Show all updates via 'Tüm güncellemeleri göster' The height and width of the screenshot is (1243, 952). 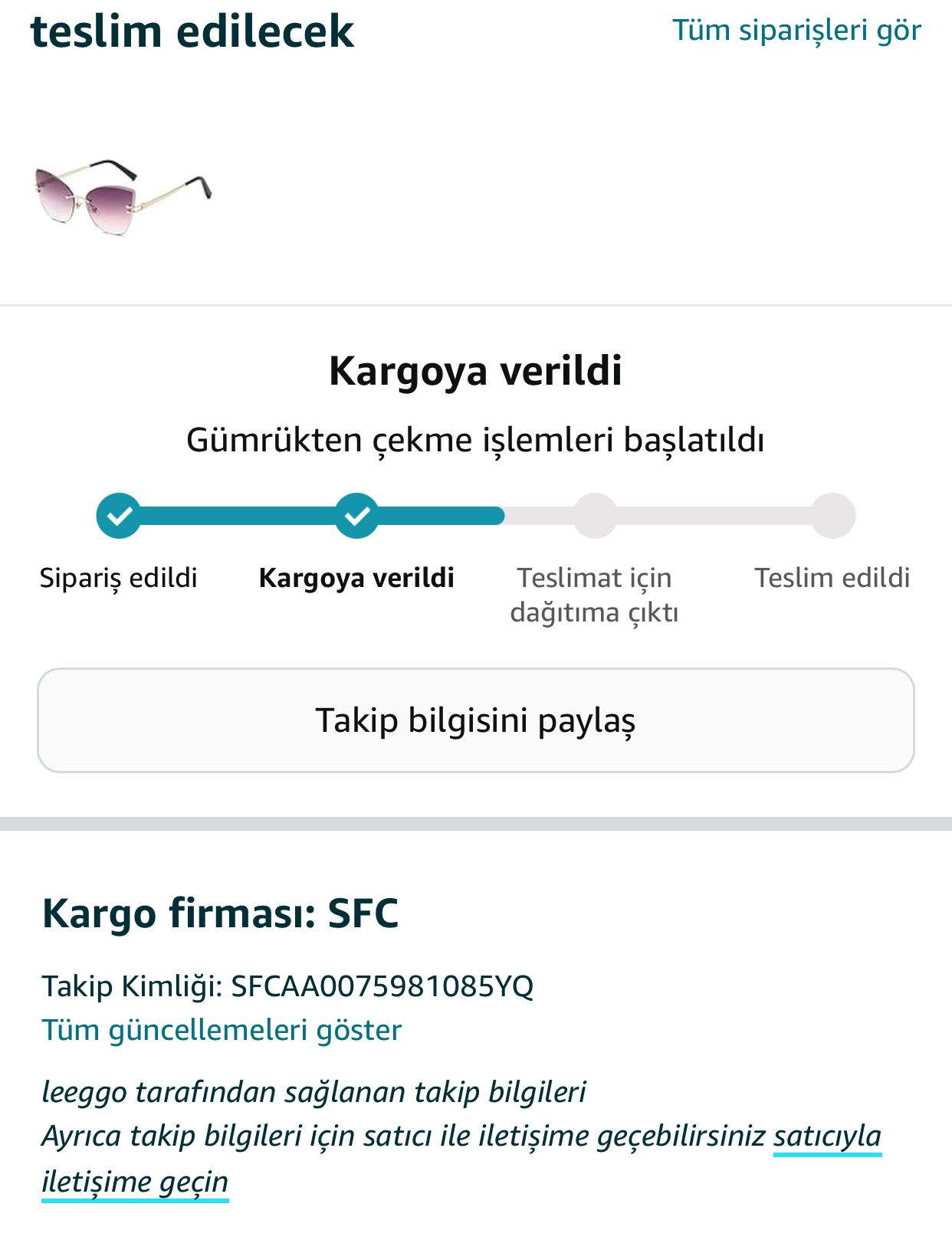[222, 1030]
